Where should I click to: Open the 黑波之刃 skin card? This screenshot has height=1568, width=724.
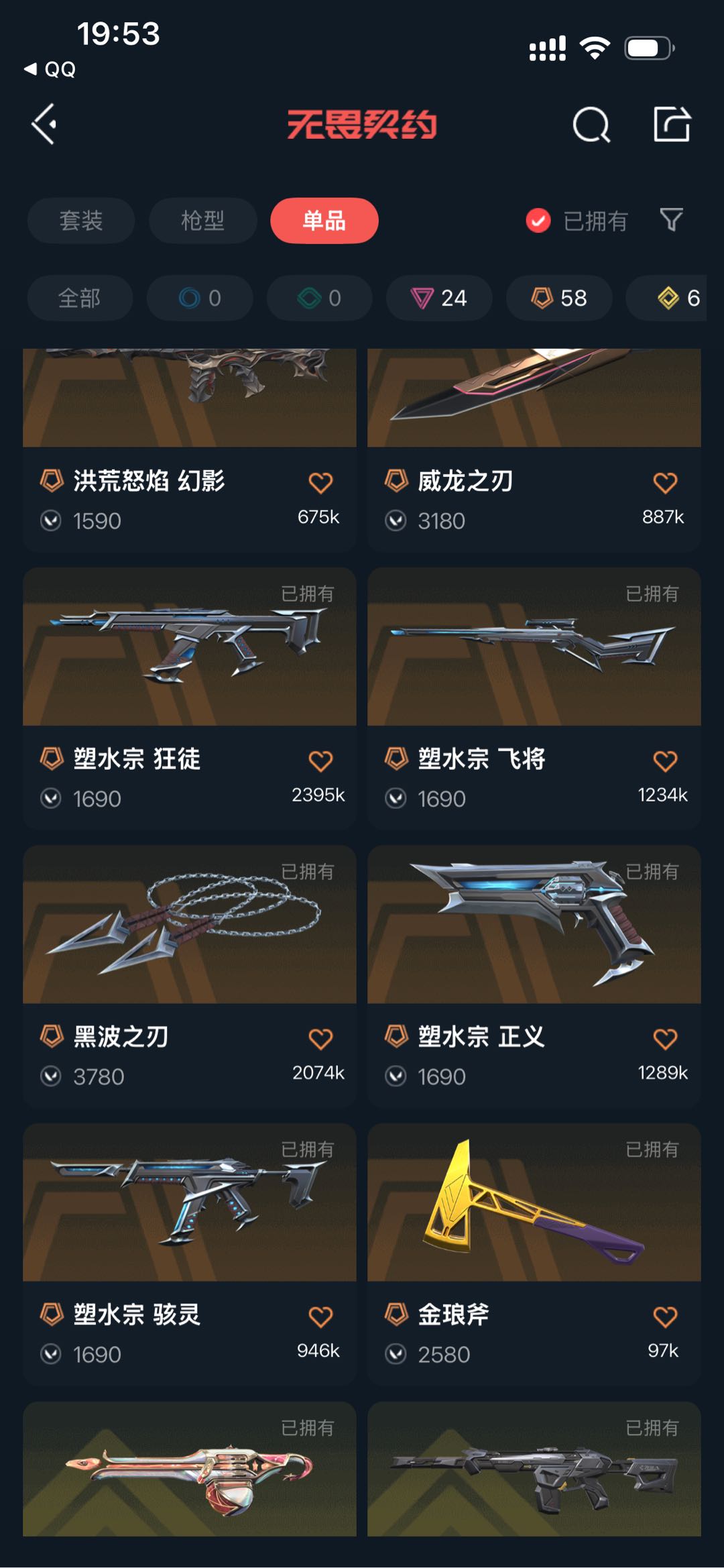click(x=190, y=976)
